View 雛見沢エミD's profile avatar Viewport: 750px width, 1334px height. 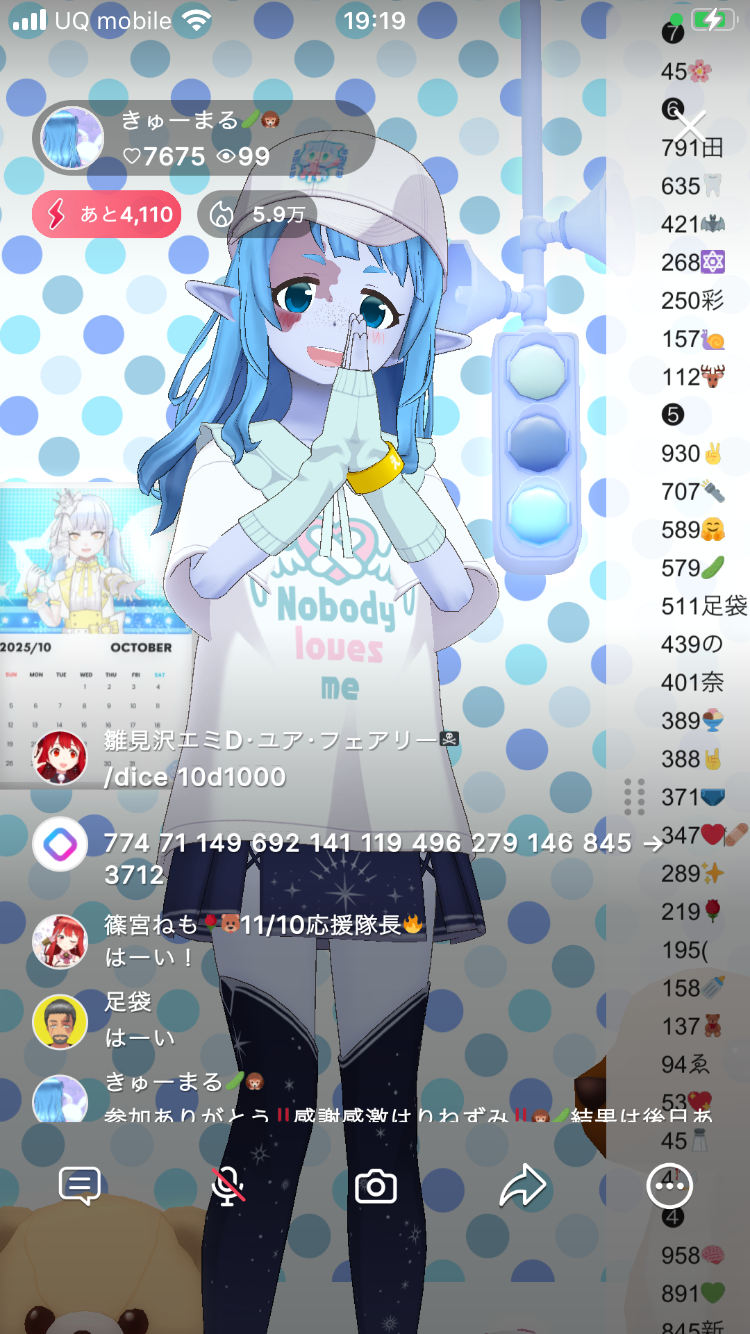coord(60,758)
